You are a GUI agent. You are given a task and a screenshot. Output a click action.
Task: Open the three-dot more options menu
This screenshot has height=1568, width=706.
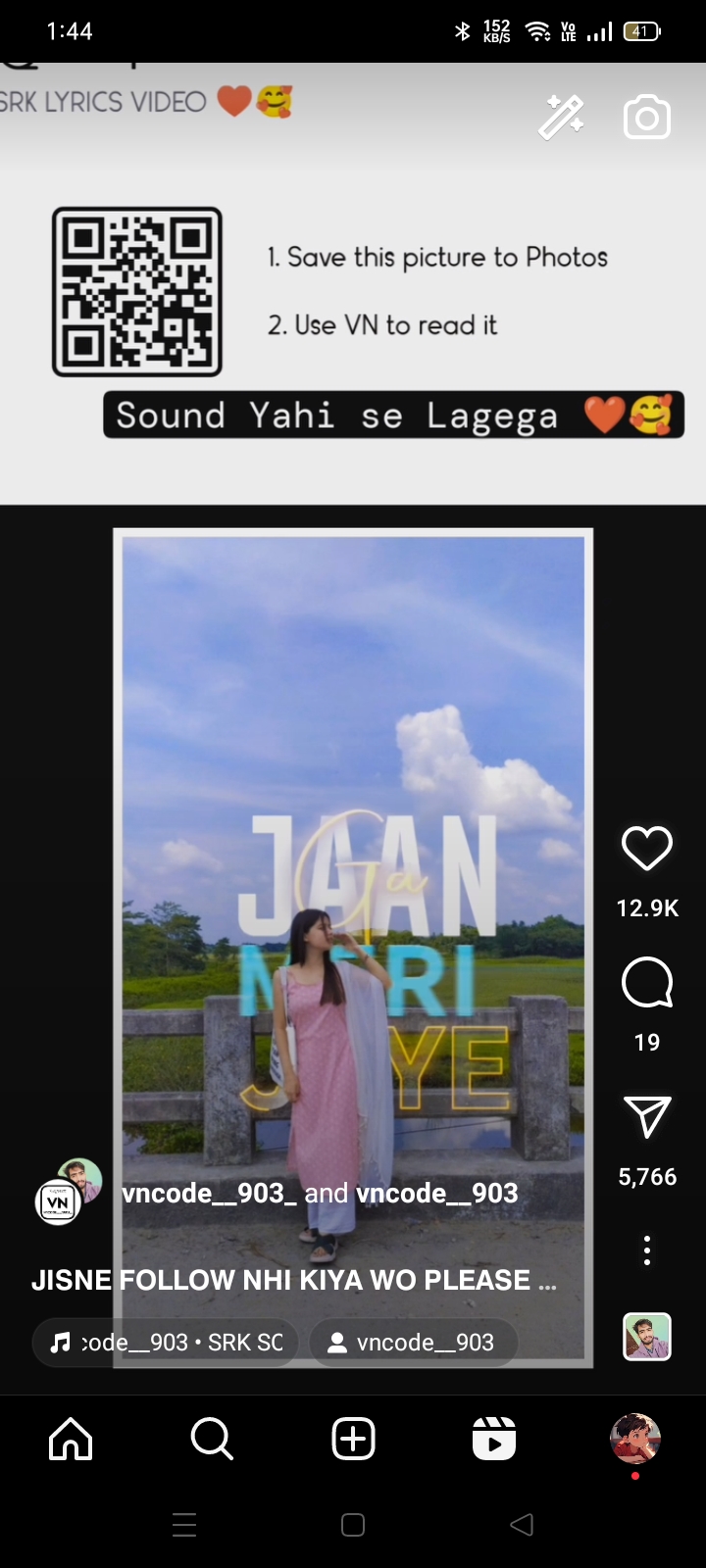tap(647, 1250)
